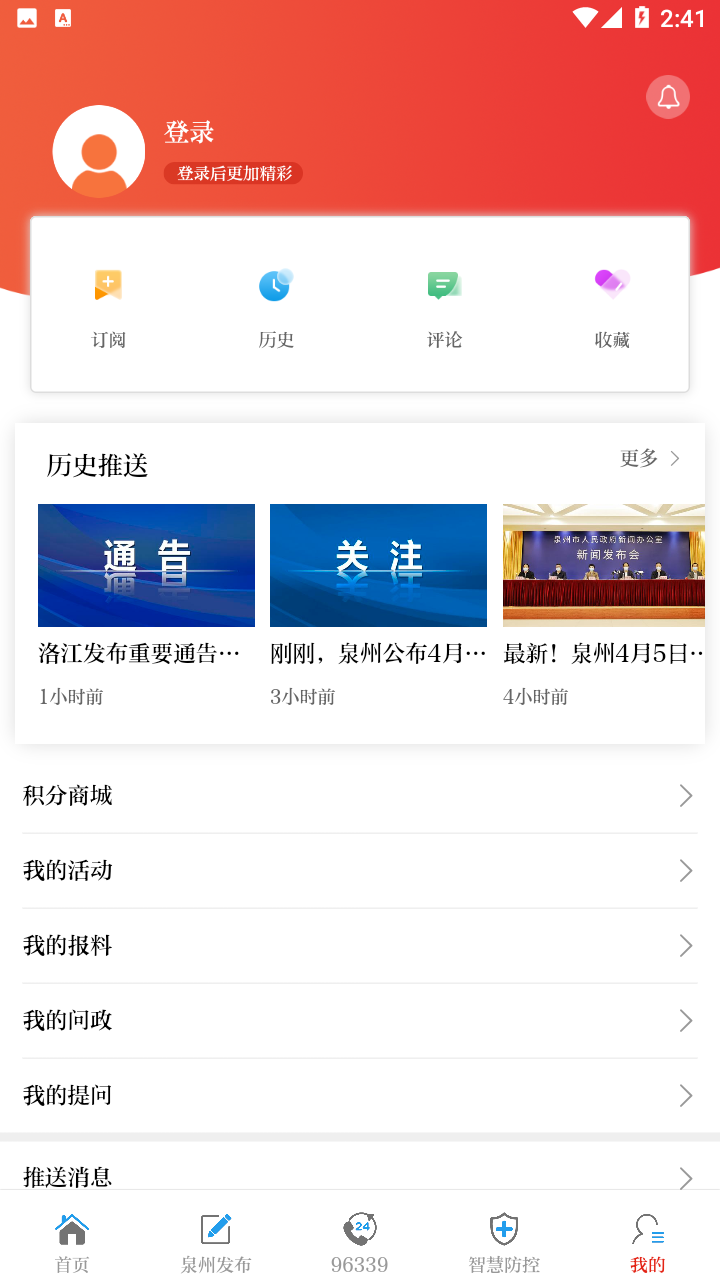
Task: Switch to the 我的 tab
Action: (648, 1240)
